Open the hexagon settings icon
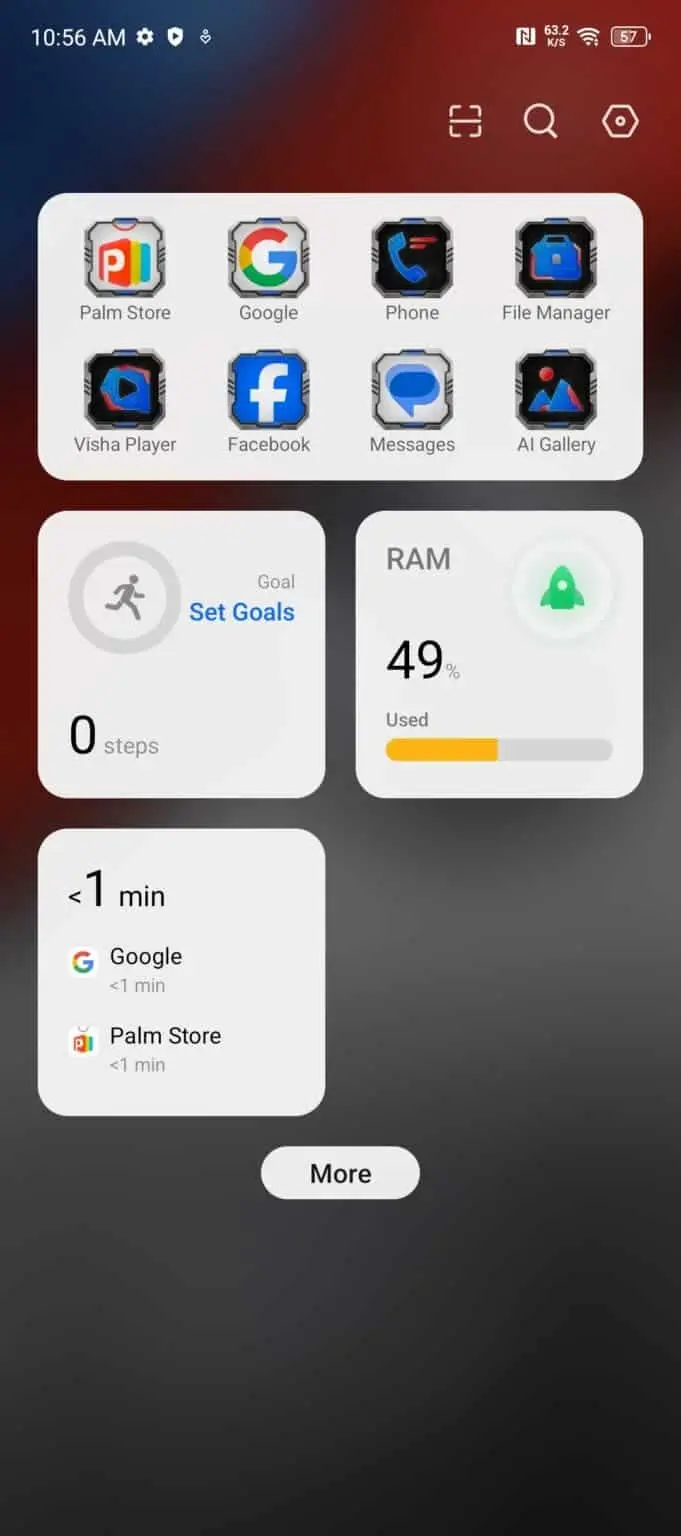This screenshot has height=1536, width=681. [x=620, y=121]
